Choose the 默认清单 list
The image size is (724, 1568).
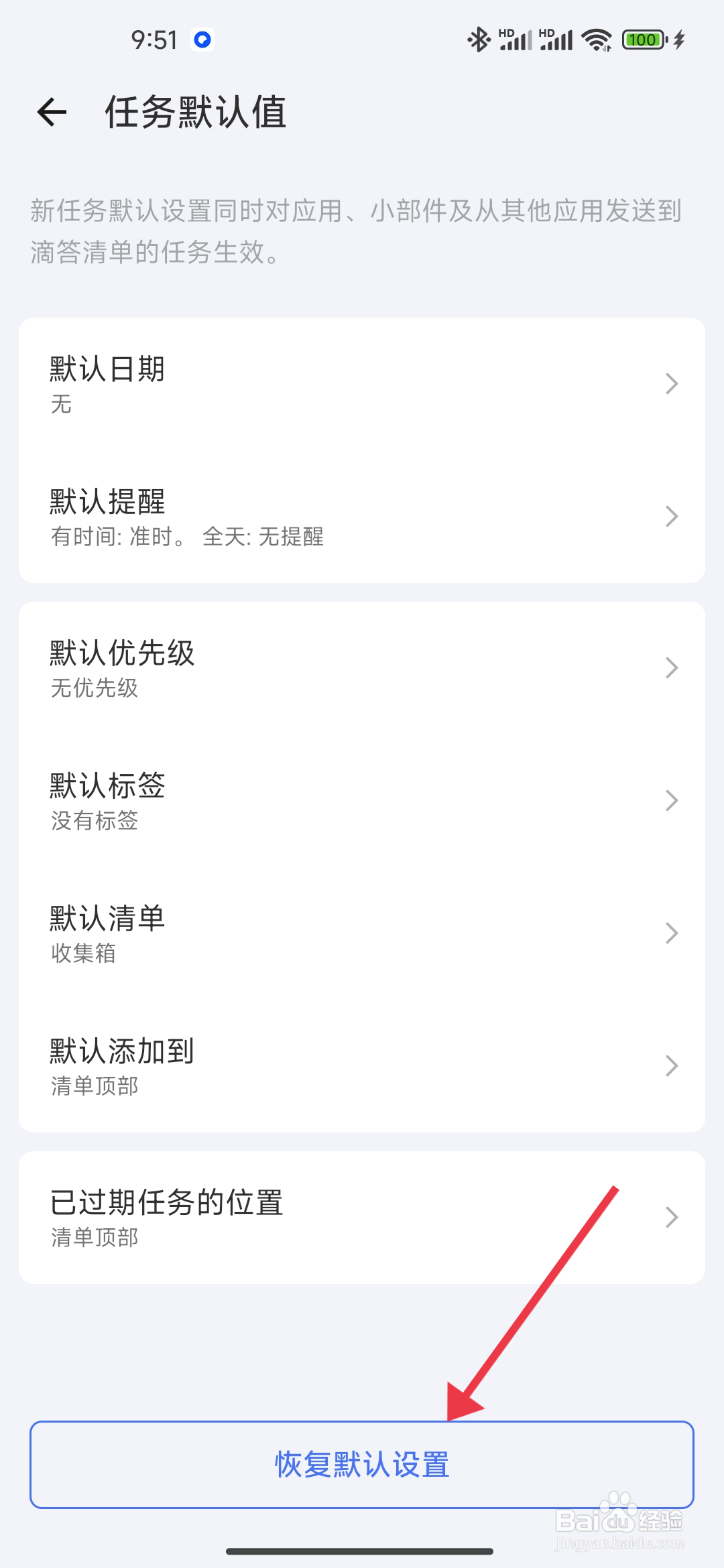click(362, 933)
